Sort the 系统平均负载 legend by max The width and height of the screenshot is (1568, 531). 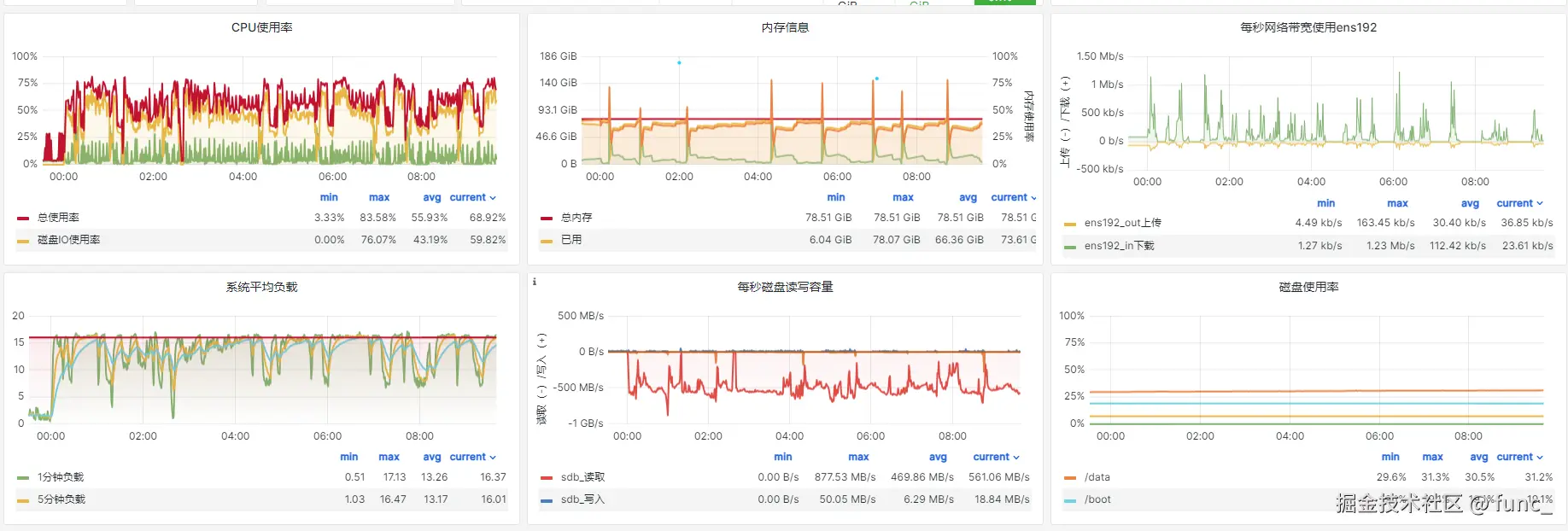[x=389, y=457]
